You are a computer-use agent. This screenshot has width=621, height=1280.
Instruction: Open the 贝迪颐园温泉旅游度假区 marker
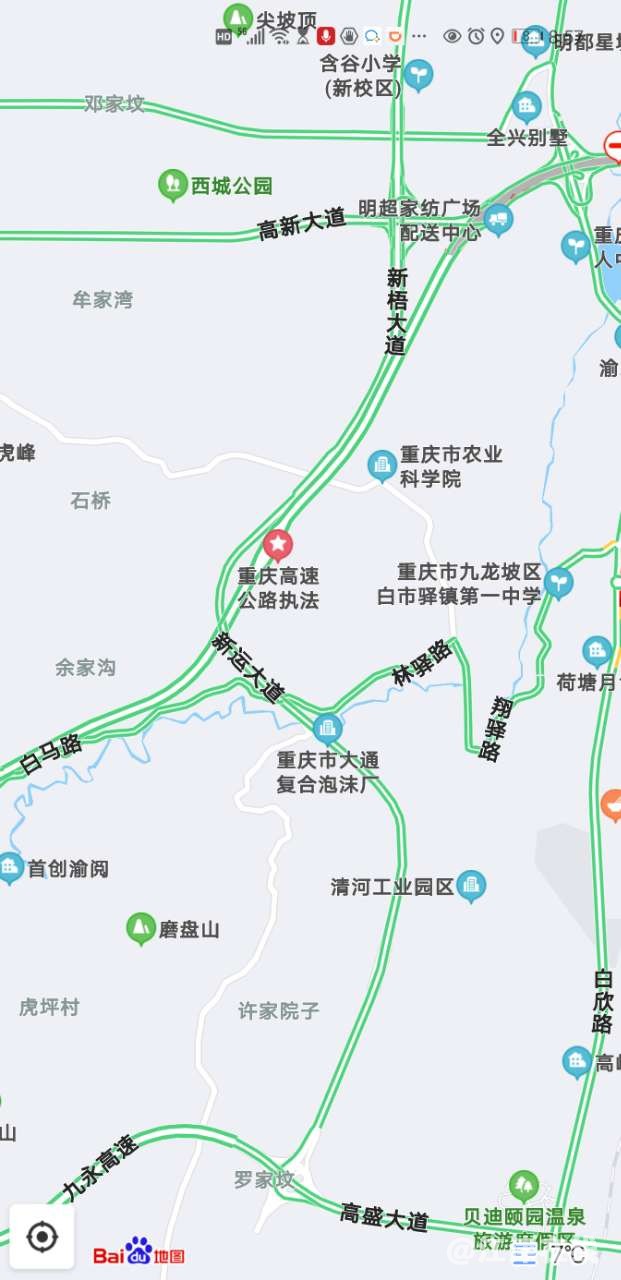pyautogui.click(x=523, y=1186)
